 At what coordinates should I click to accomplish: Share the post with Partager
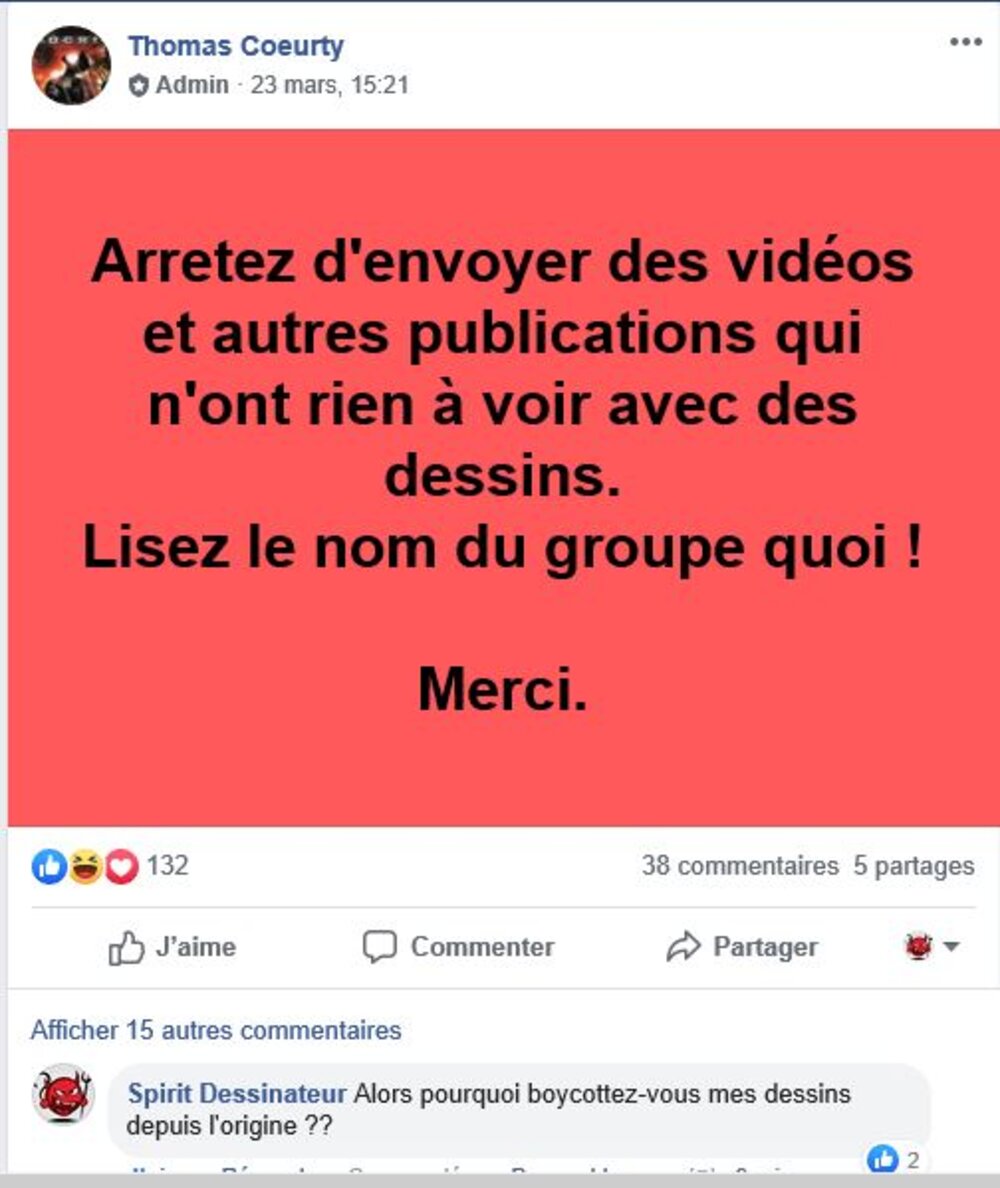pyautogui.click(x=742, y=947)
